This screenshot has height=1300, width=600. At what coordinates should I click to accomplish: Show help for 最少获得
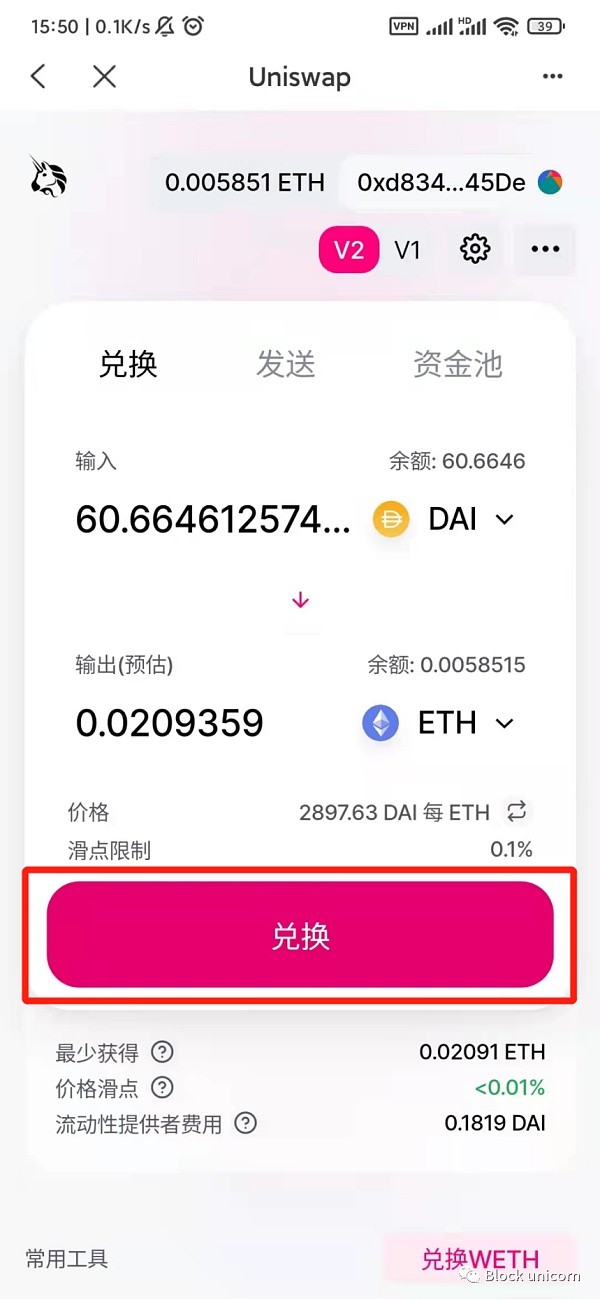point(161,1052)
